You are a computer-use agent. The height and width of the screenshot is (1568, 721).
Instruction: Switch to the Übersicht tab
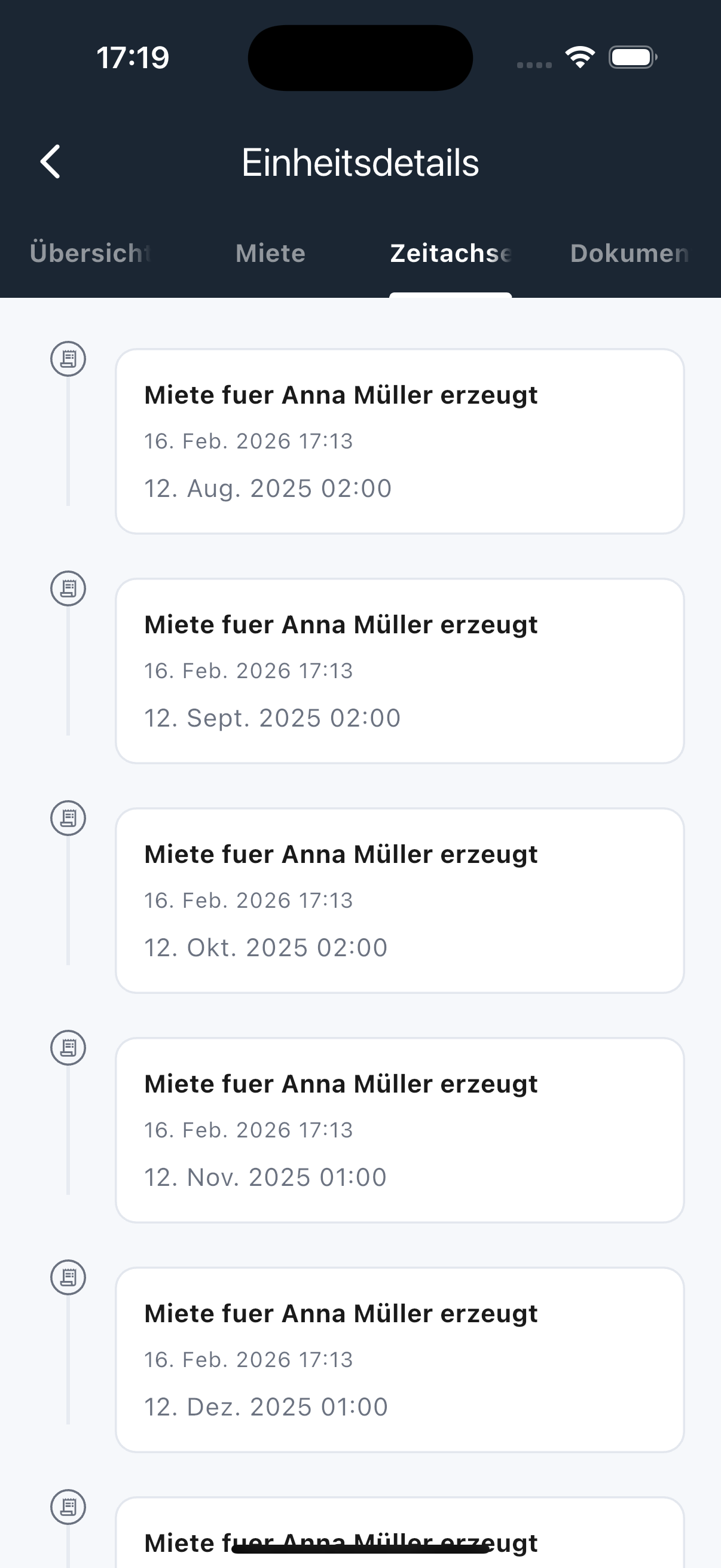coord(89,253)
